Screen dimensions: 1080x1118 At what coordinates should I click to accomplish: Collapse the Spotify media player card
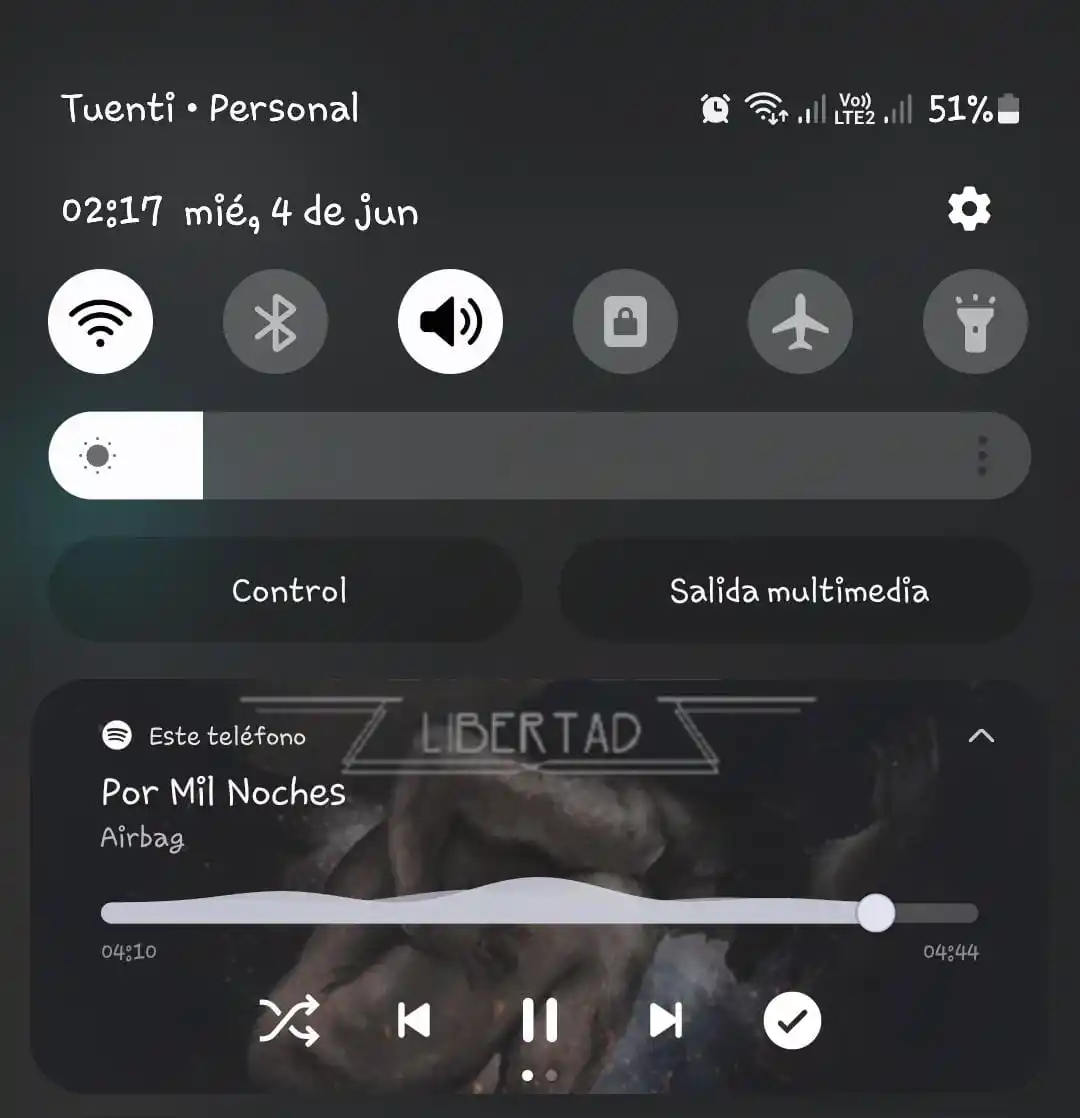point(981,736)
